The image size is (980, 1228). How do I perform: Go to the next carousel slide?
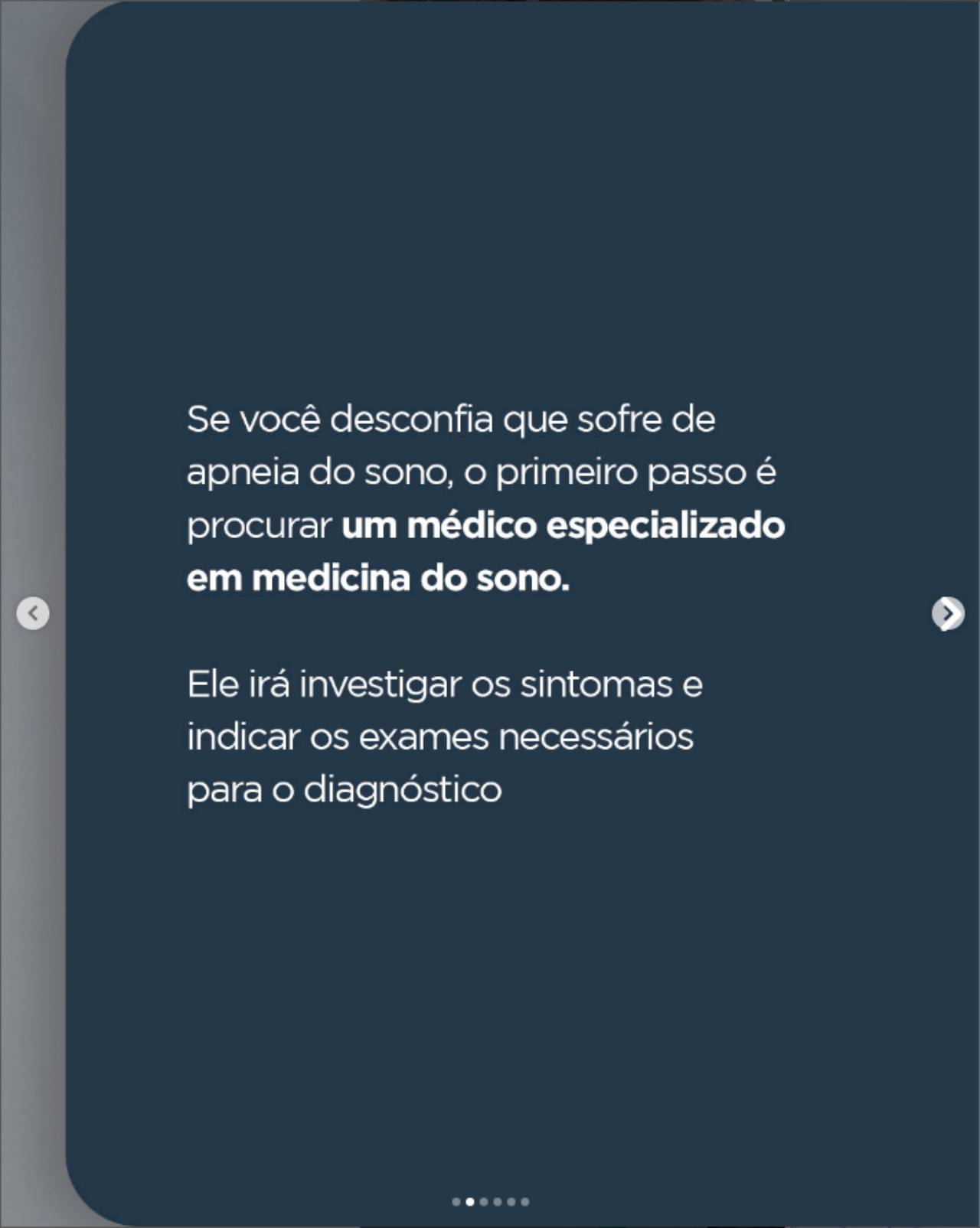pos(947,613)
